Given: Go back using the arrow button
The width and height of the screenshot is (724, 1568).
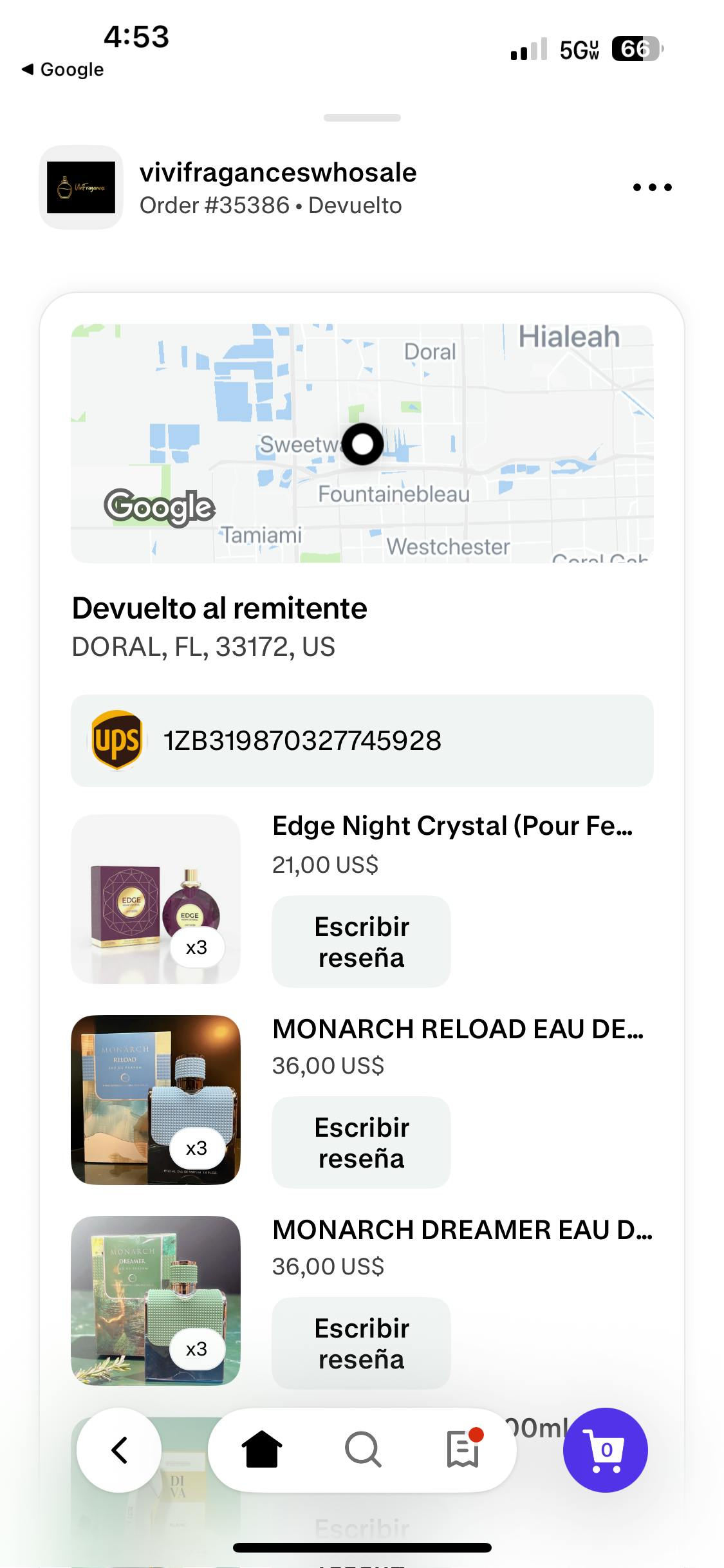Looking at the screenshot, I should click(x=119, y=1450).
